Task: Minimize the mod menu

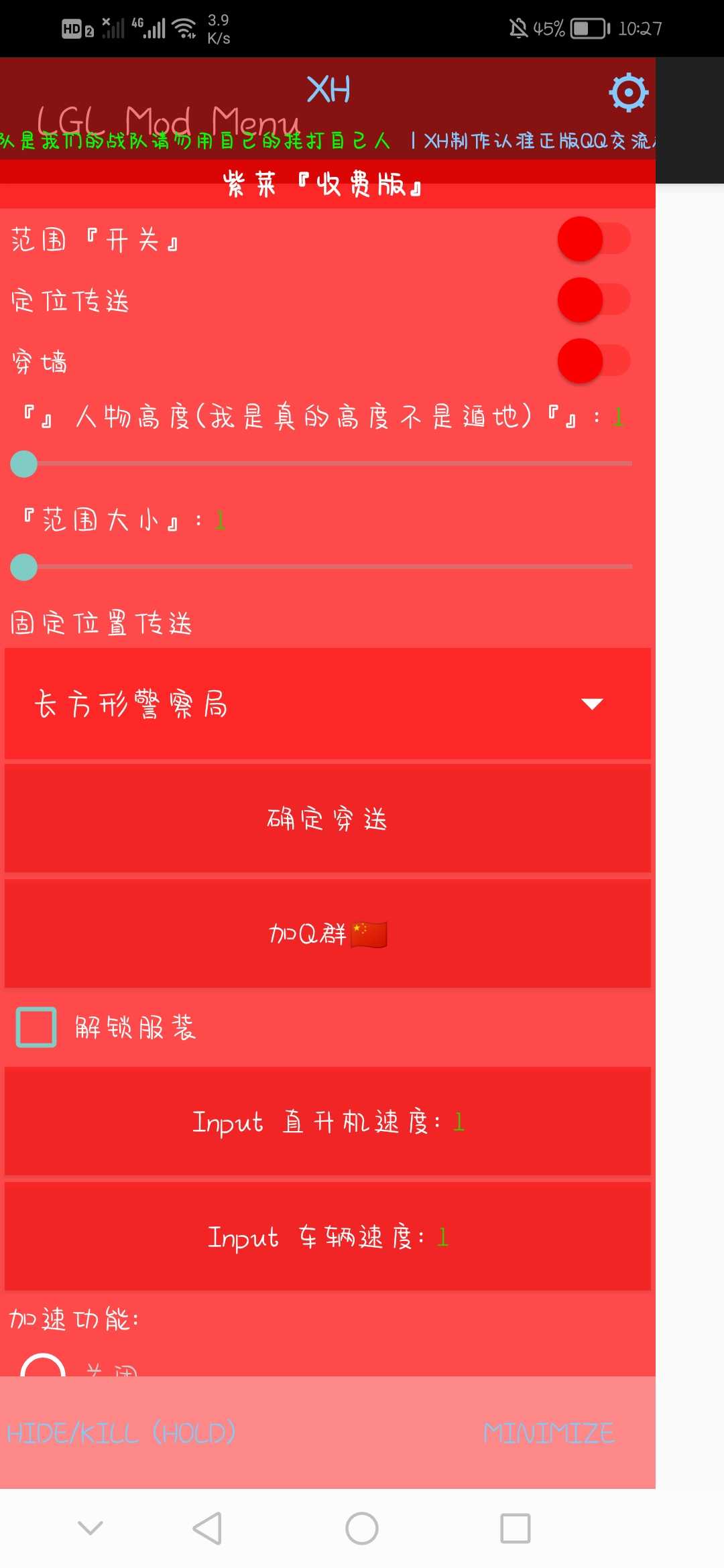Action: [x=548, y=1433]
